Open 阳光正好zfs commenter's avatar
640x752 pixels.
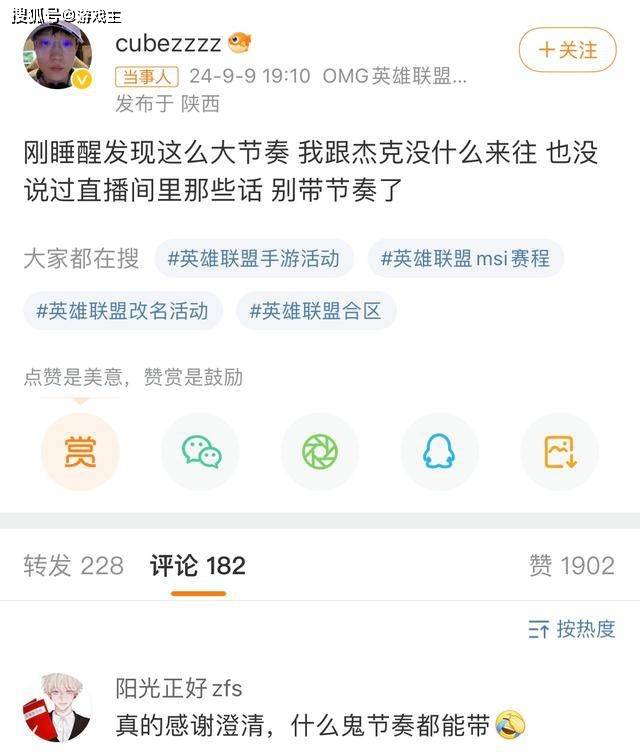click(x=57, y=706)
